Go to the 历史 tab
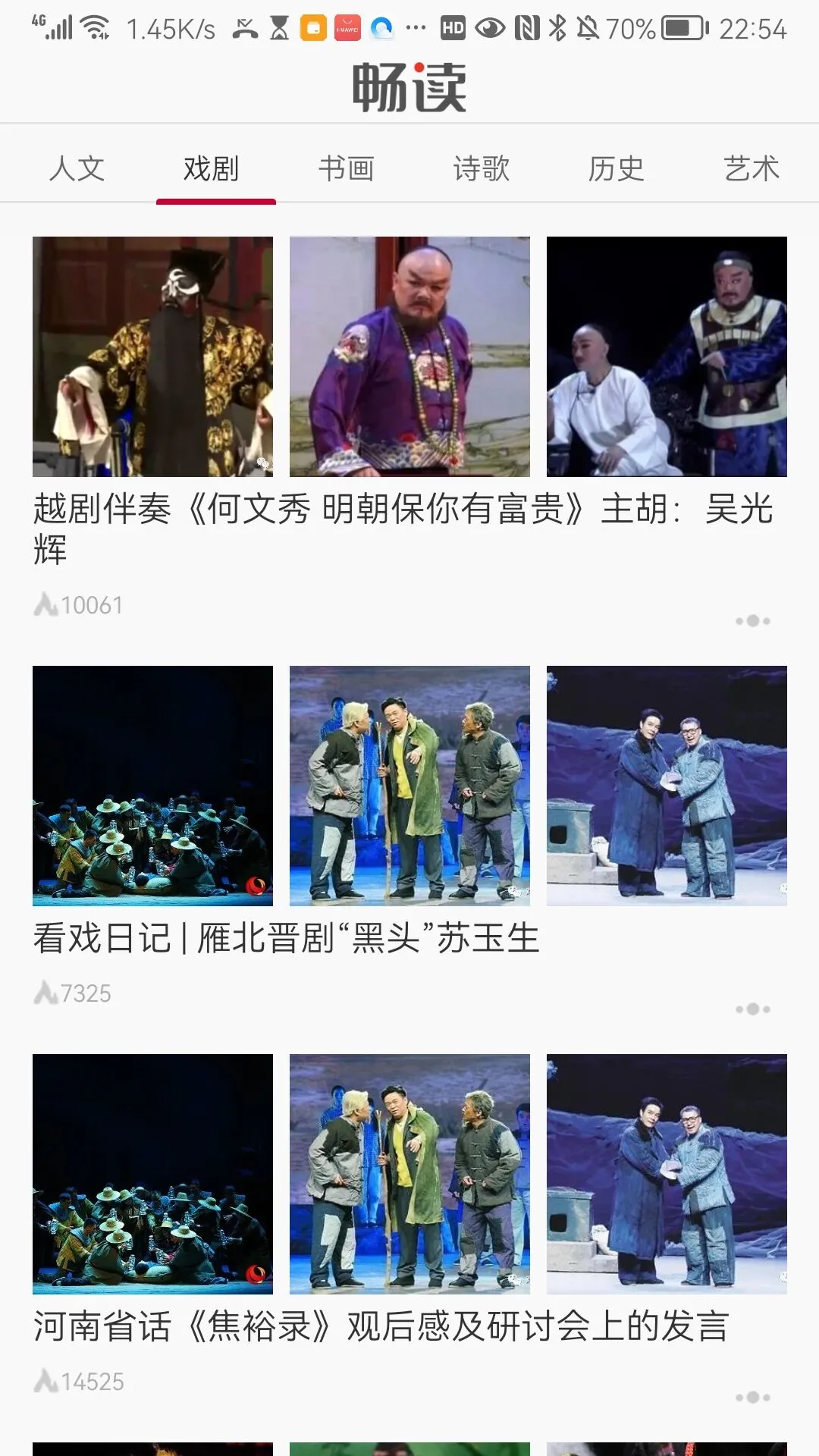819x1456 pixels. pos(617,168)
